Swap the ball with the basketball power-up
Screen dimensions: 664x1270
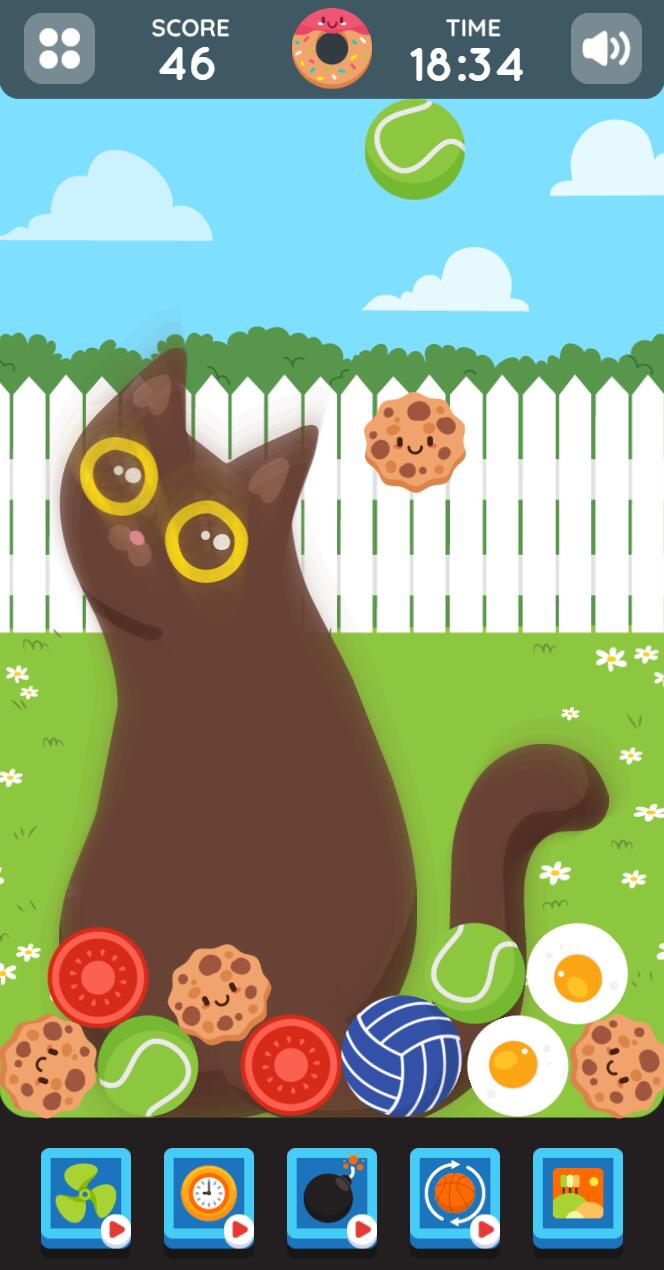[455, 1195]
